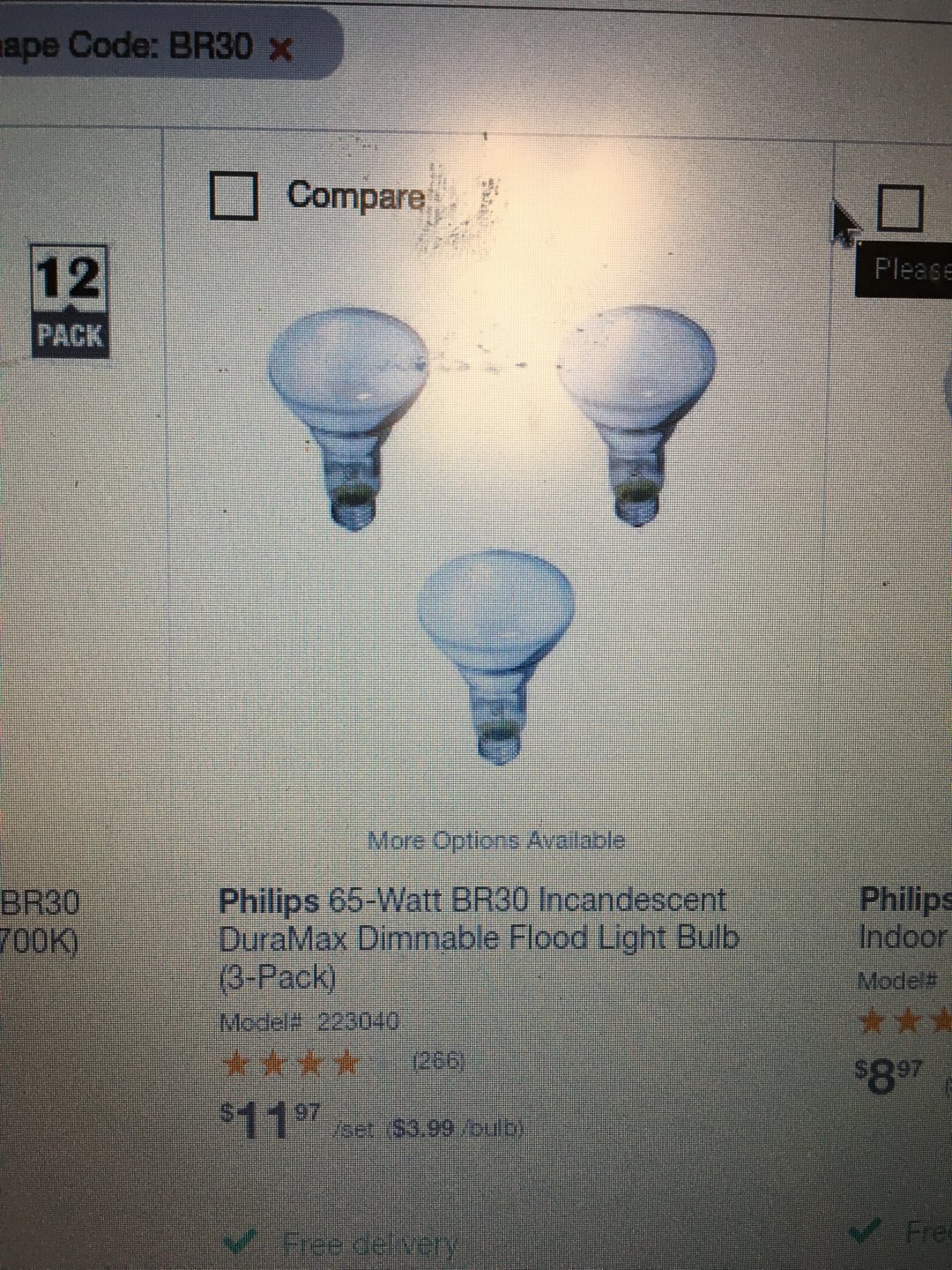
Task: View the 266 reviews for DuraMax bulb
Action: 438,1060
